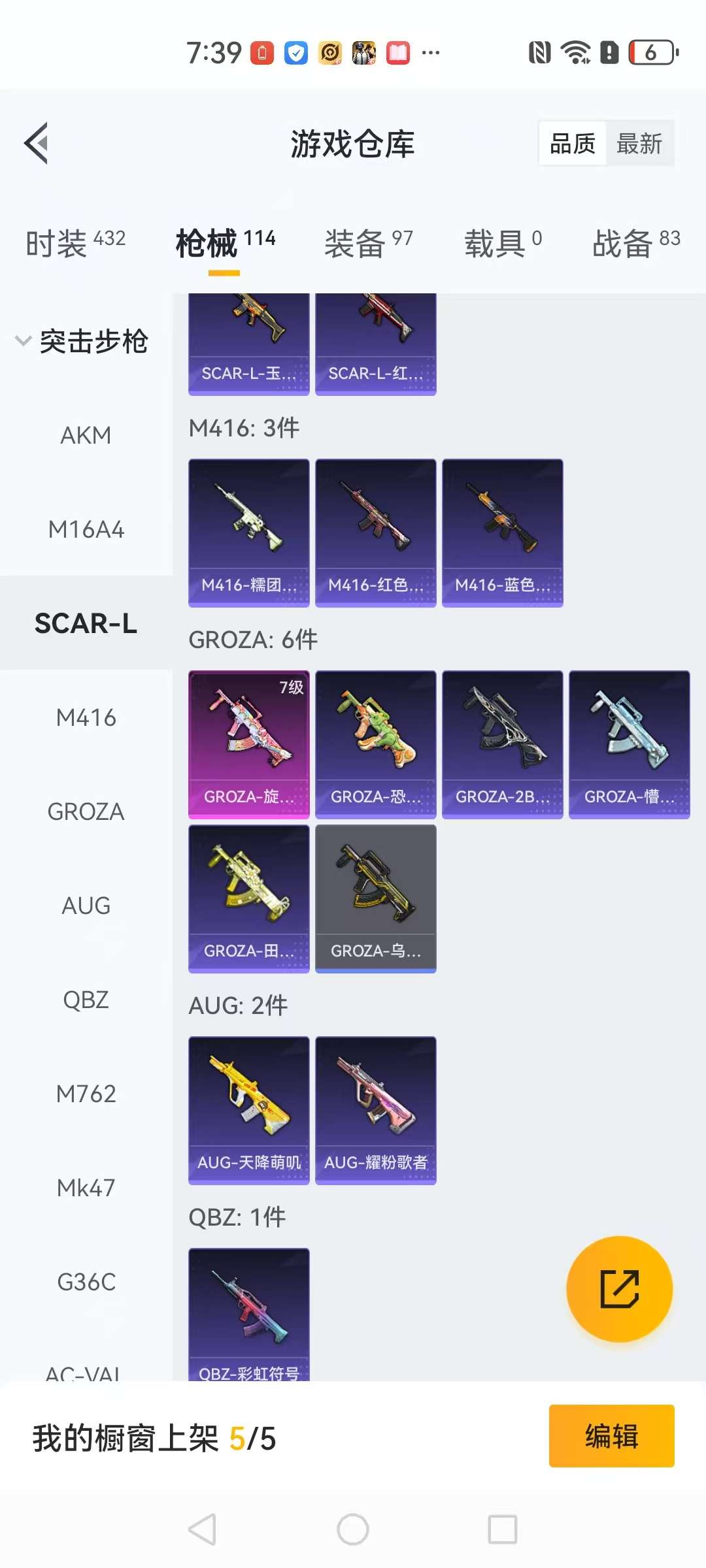
Task: Tap the yellow share floating button
Action: click(x=619, y=1288)
